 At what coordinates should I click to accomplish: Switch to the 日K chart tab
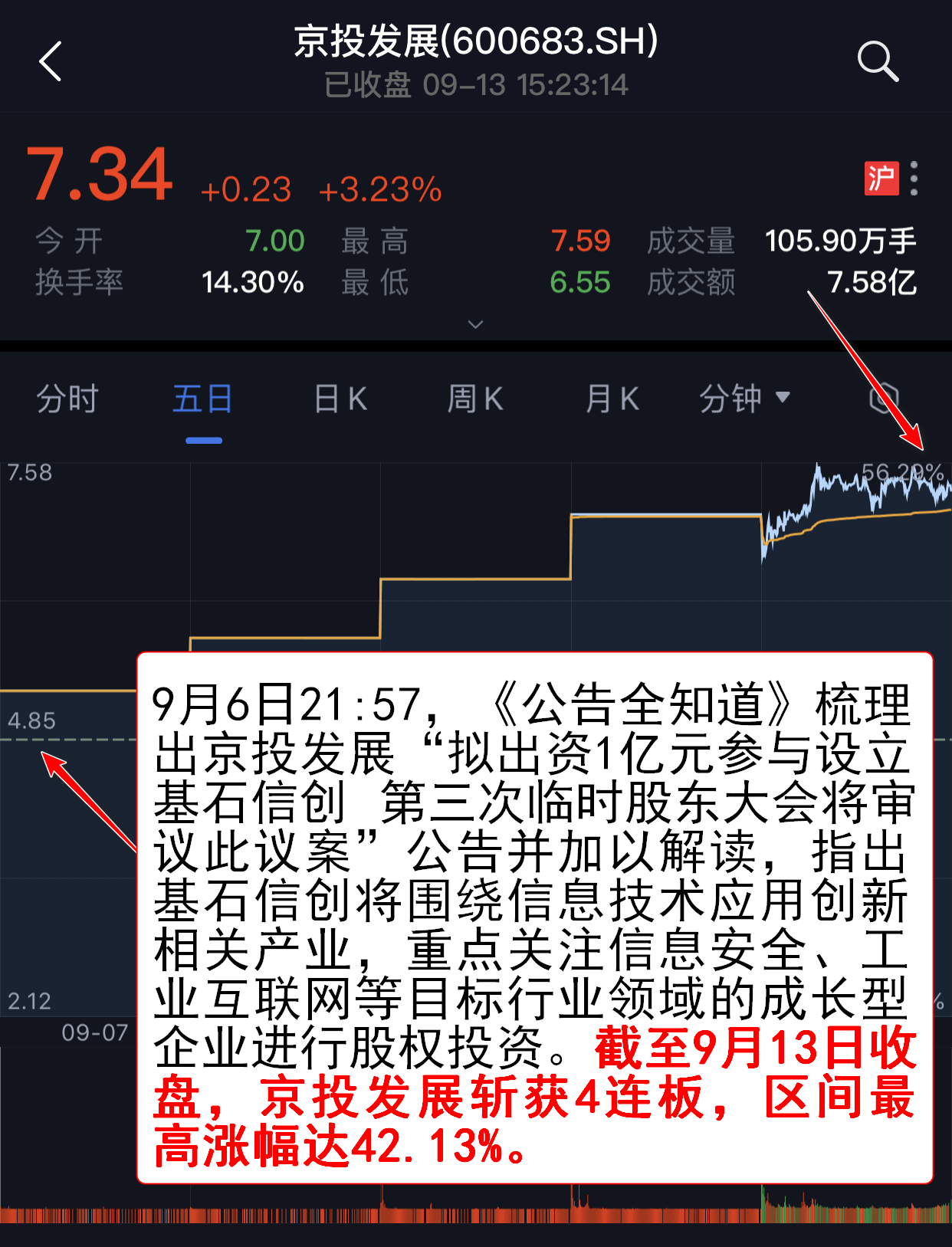(x=340, y=399)
